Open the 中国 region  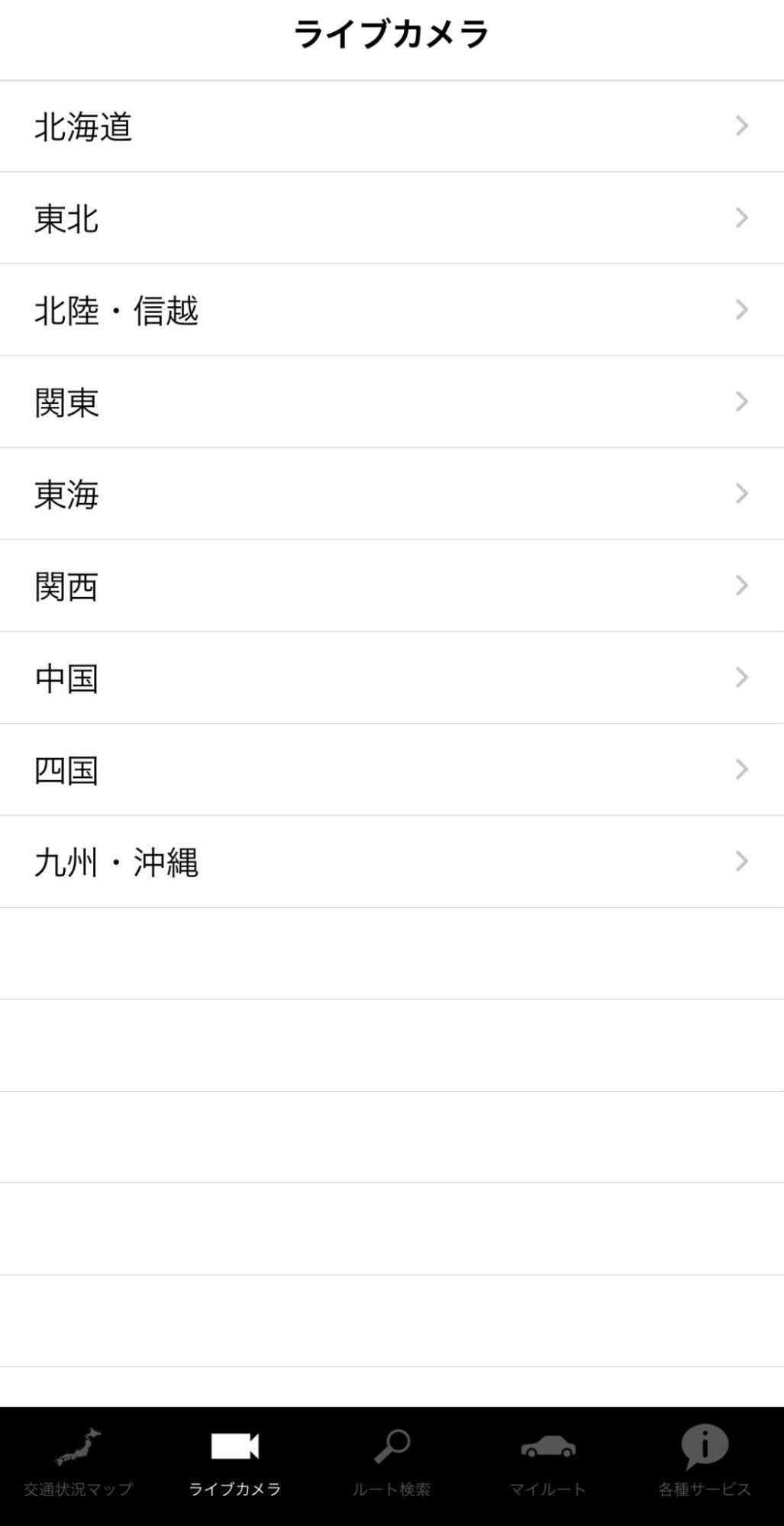pos(392,678)
